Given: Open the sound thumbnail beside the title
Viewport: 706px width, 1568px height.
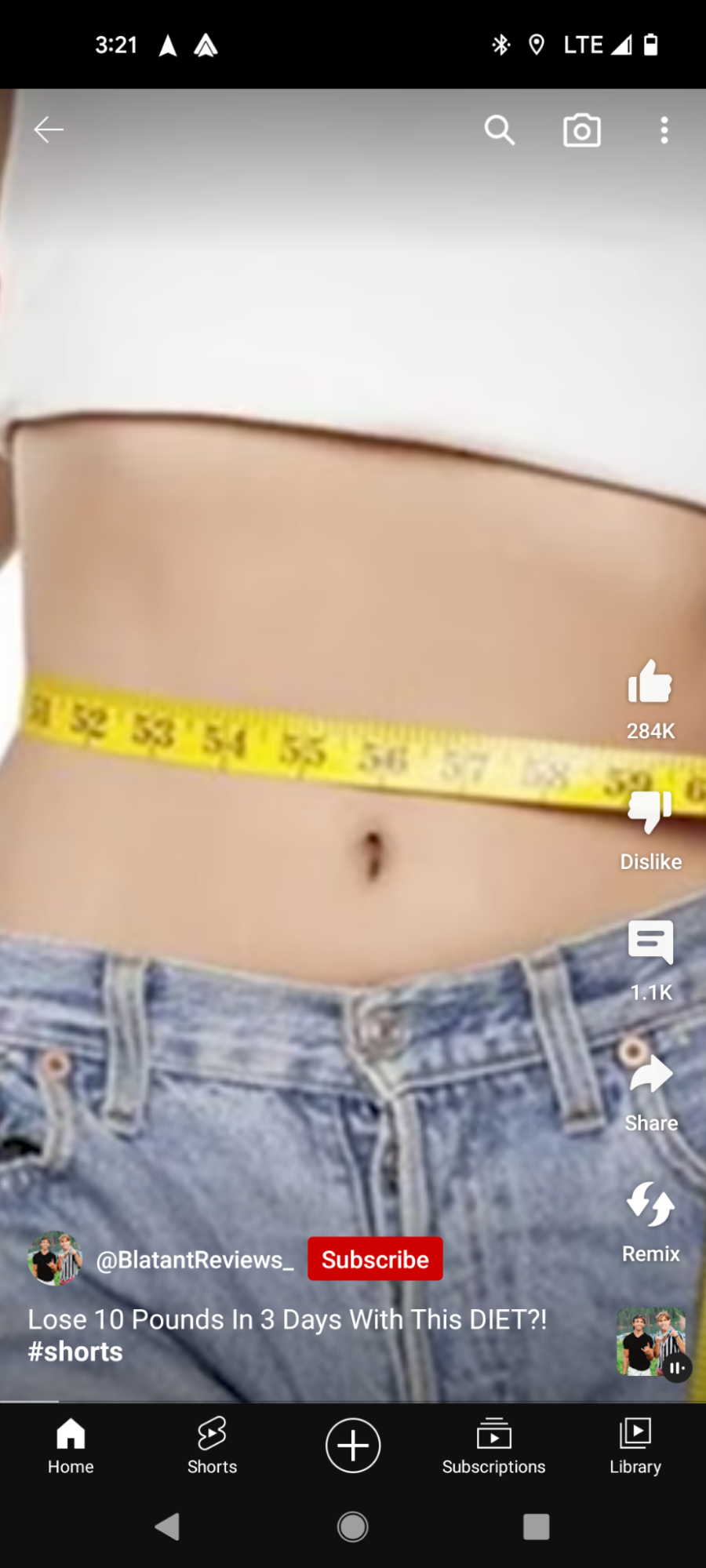Looking at the screenshot, I should pos(650,1341).
